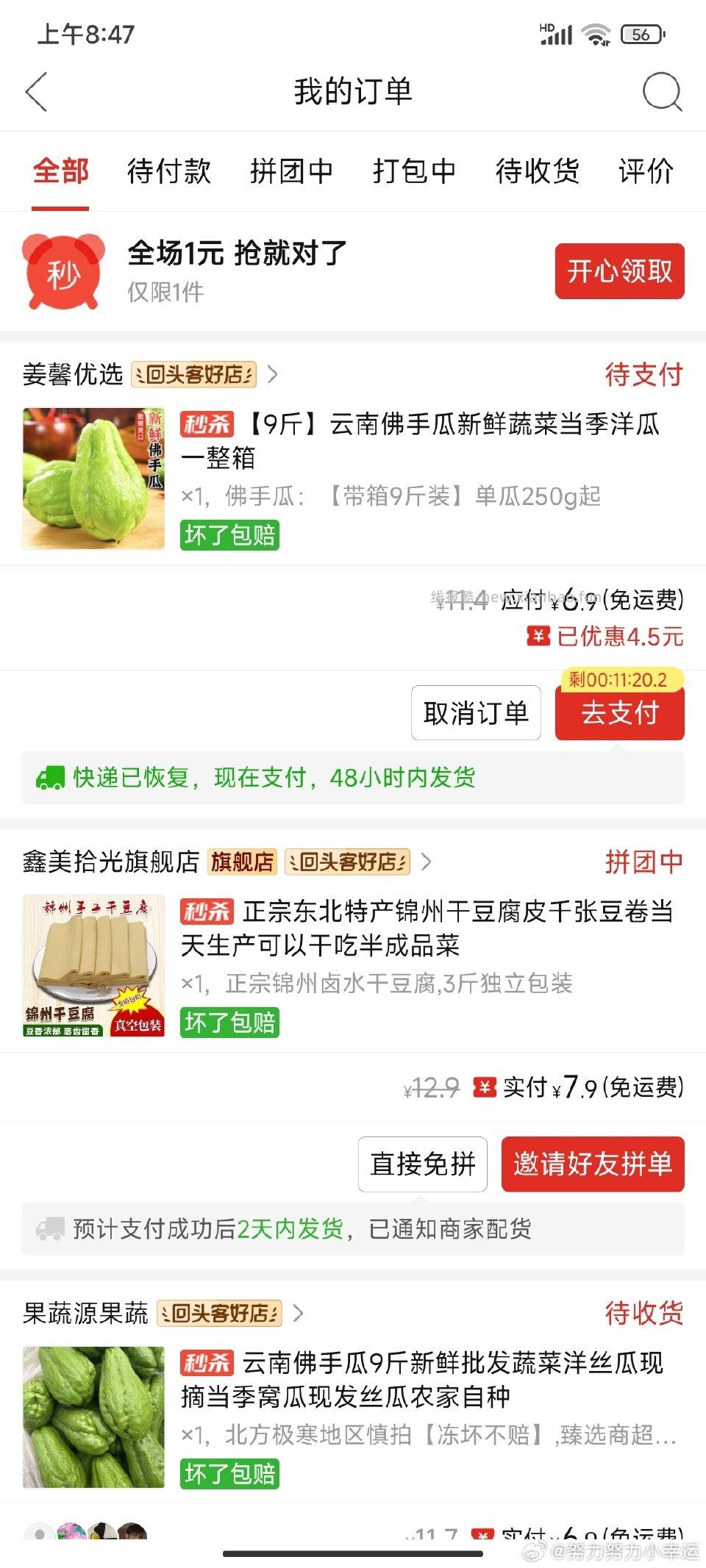Screen dimensions: 706x1568
Task: Tap the back arrow to leave 我的订单
Action: point(35,93)
